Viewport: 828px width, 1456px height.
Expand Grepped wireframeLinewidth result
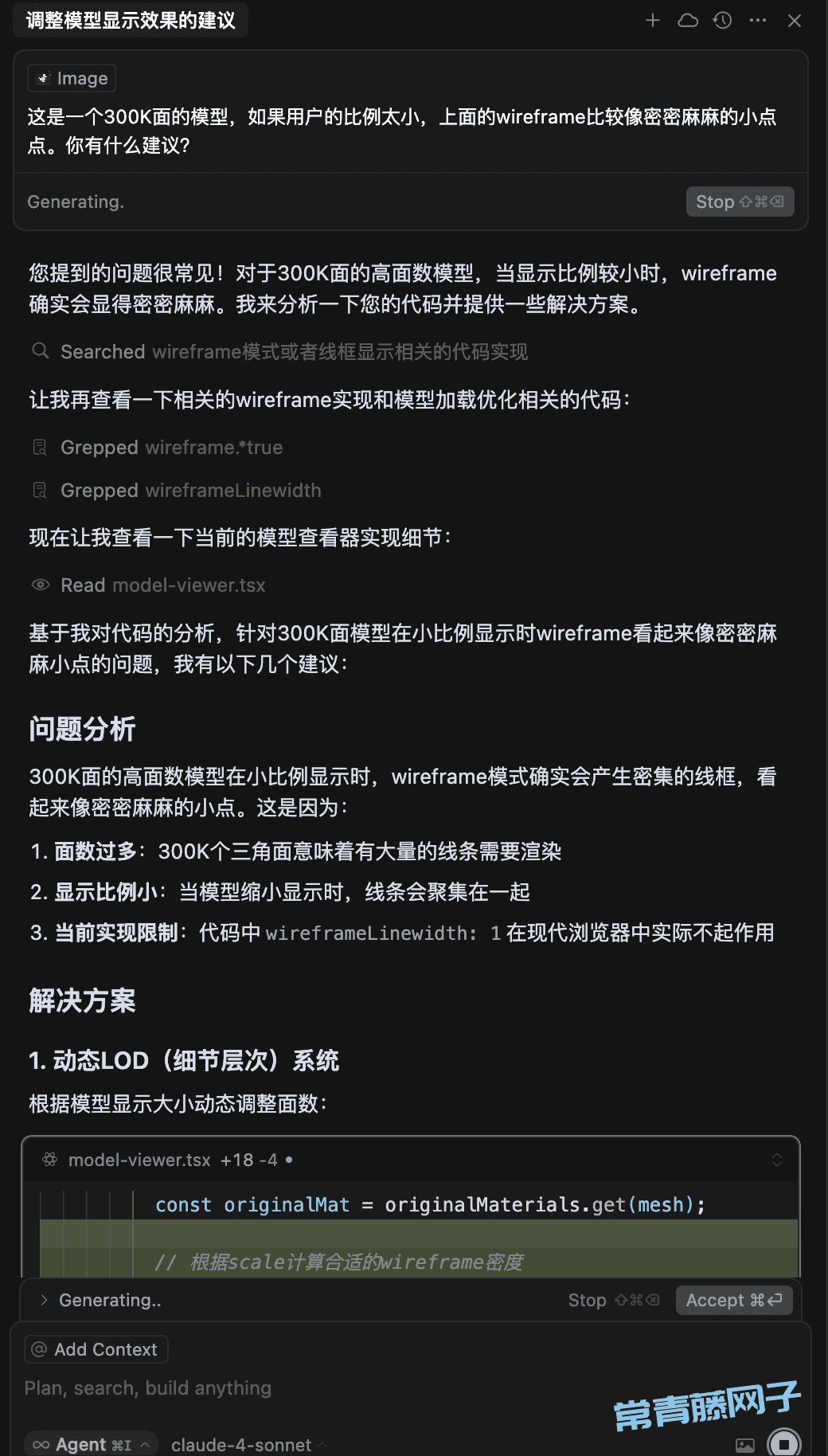click(190, 491)
